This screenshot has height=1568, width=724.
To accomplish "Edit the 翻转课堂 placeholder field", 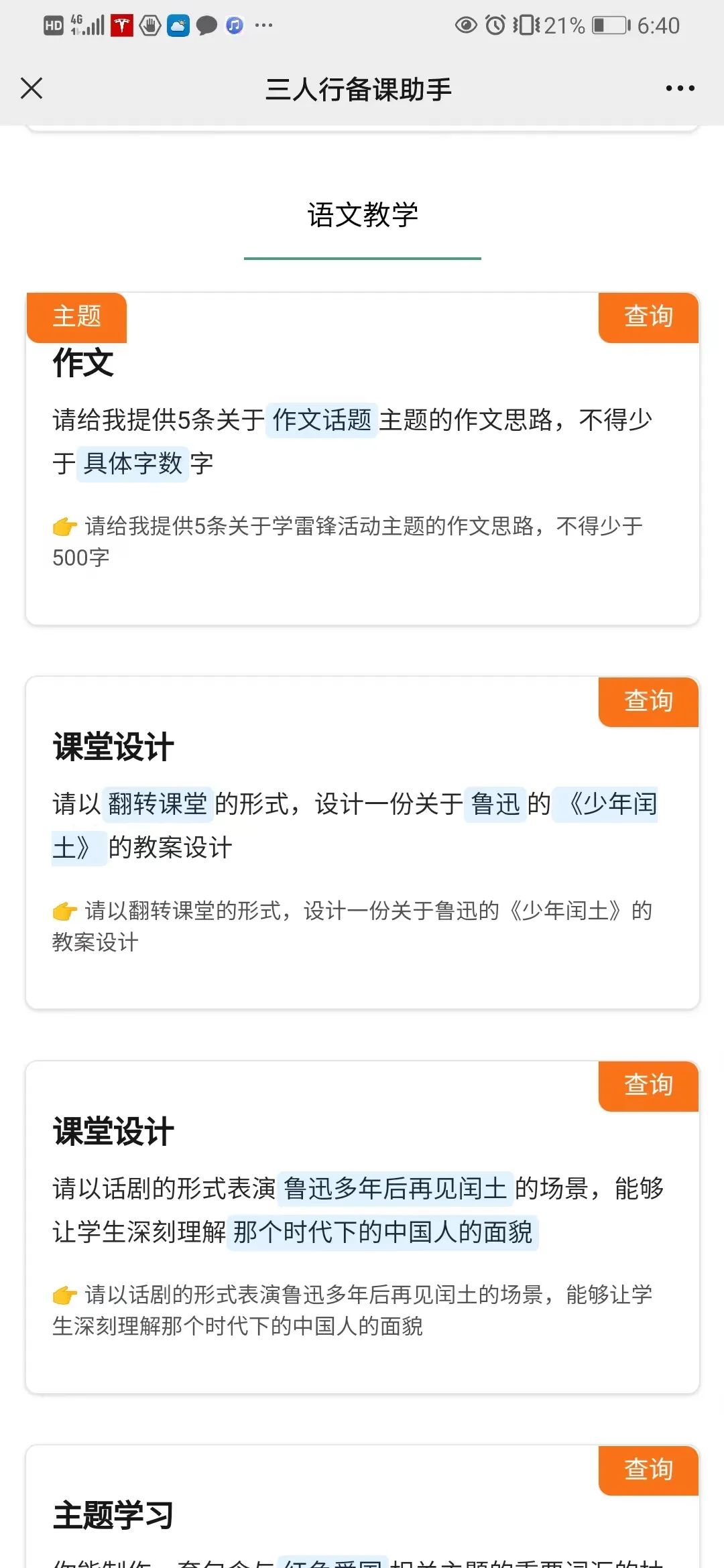I will [158, 804].
